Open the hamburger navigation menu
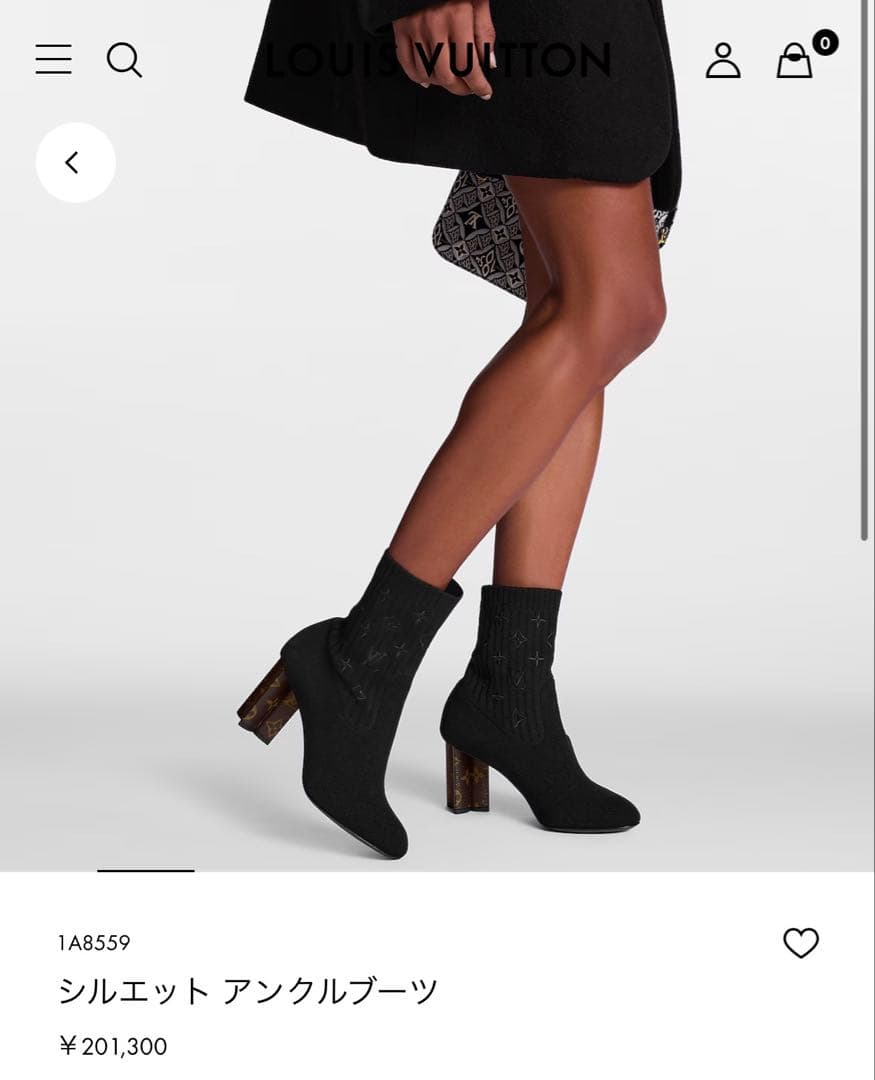The image size is (875, 1080). (53, 60)
